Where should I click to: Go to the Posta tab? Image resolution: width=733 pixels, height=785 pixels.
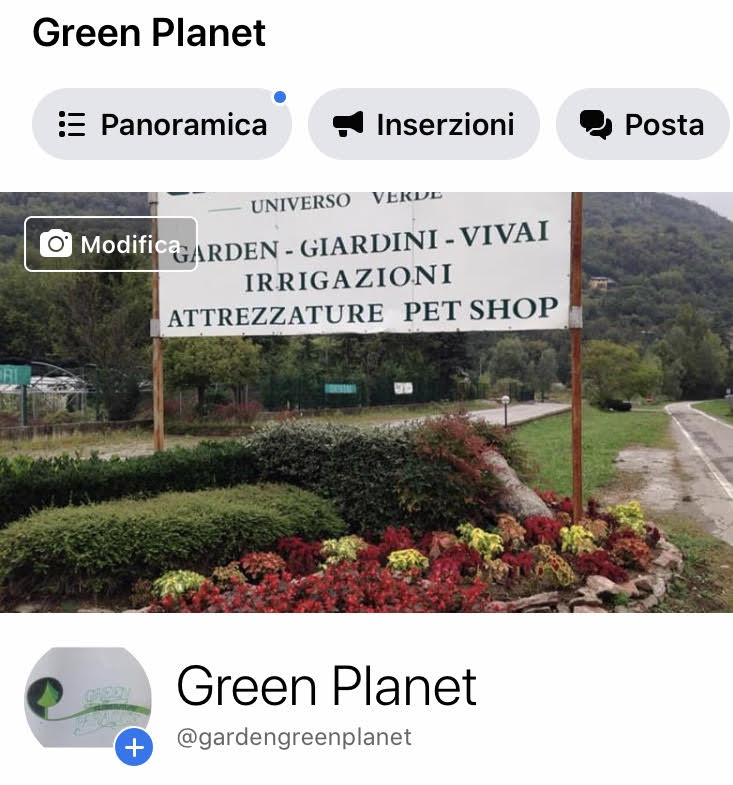[642, 124]
